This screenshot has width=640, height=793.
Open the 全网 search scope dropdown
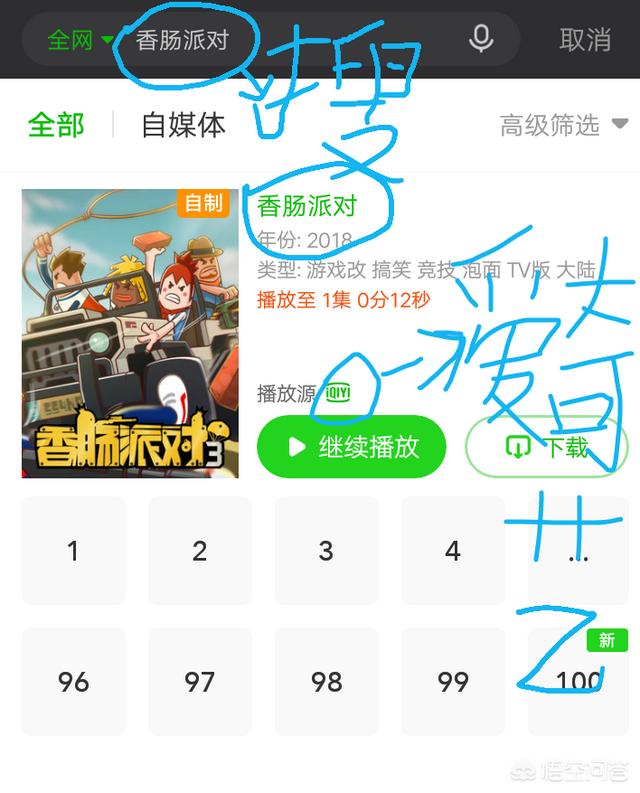pyautogui.click(x=79, y=40)
